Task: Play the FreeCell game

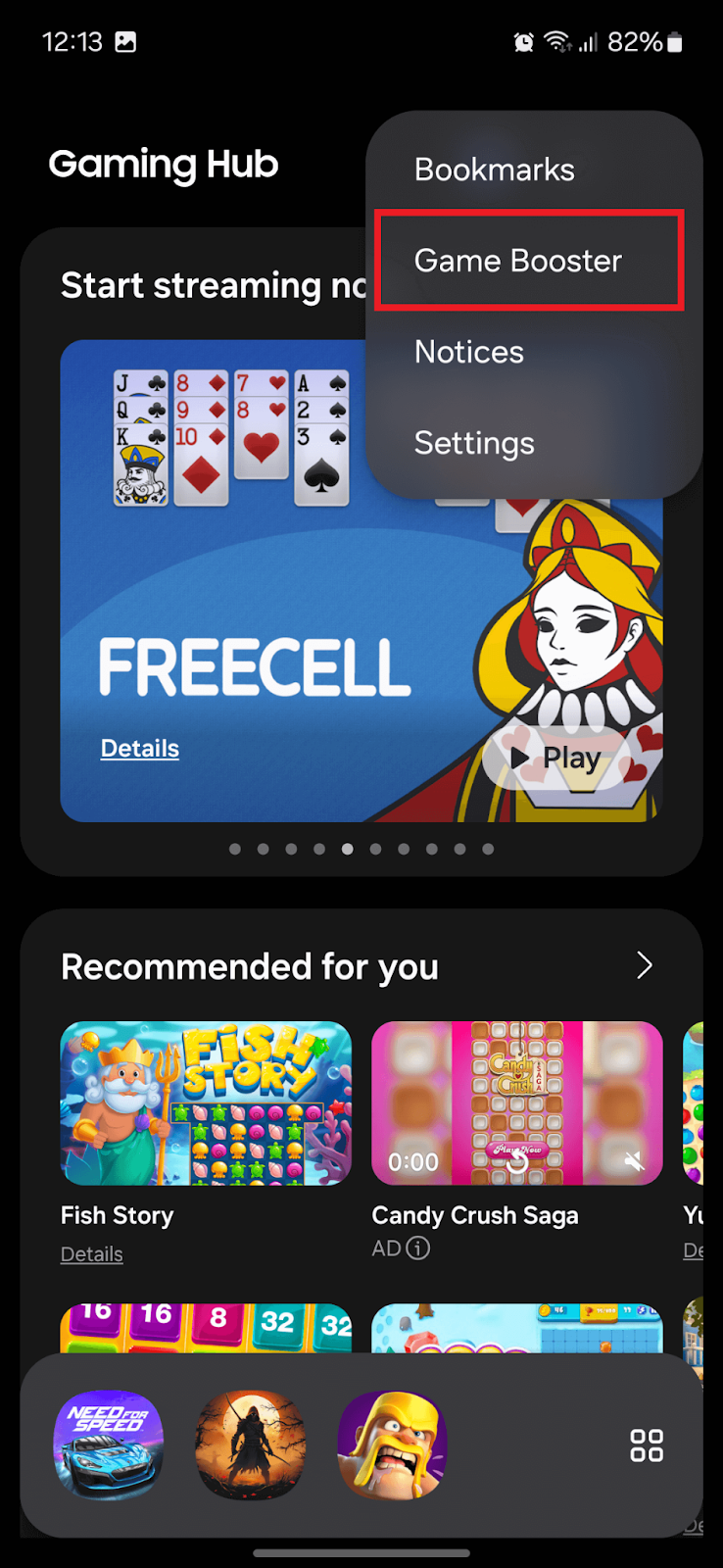Action: tap(555, 758)
